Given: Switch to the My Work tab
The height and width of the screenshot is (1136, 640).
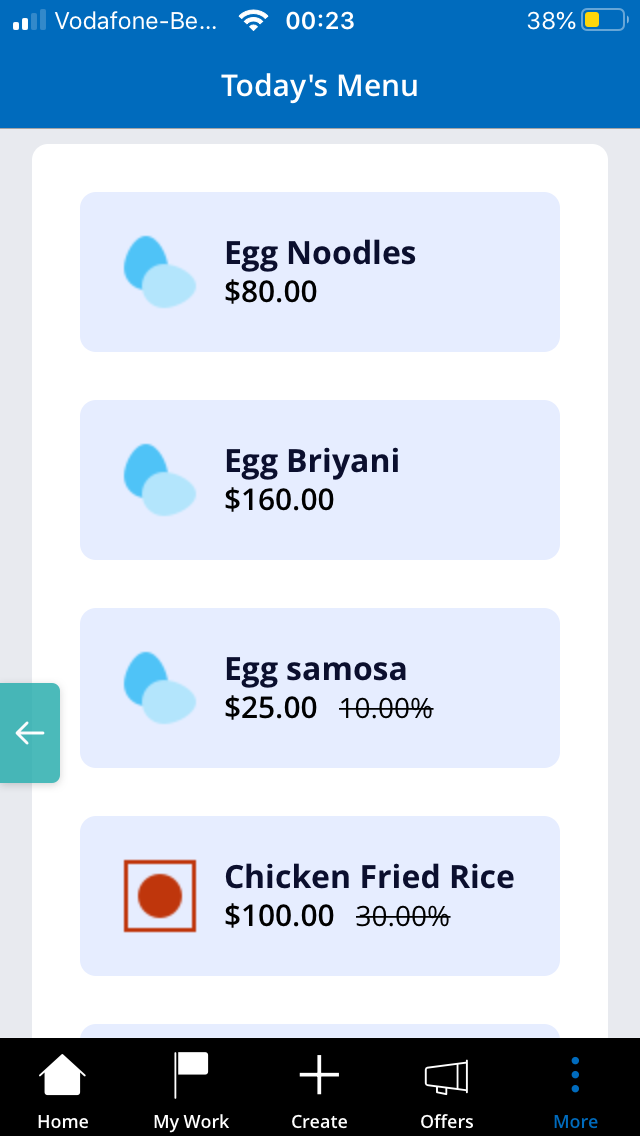Looking at the screenshot, I should coord(191,1092).
